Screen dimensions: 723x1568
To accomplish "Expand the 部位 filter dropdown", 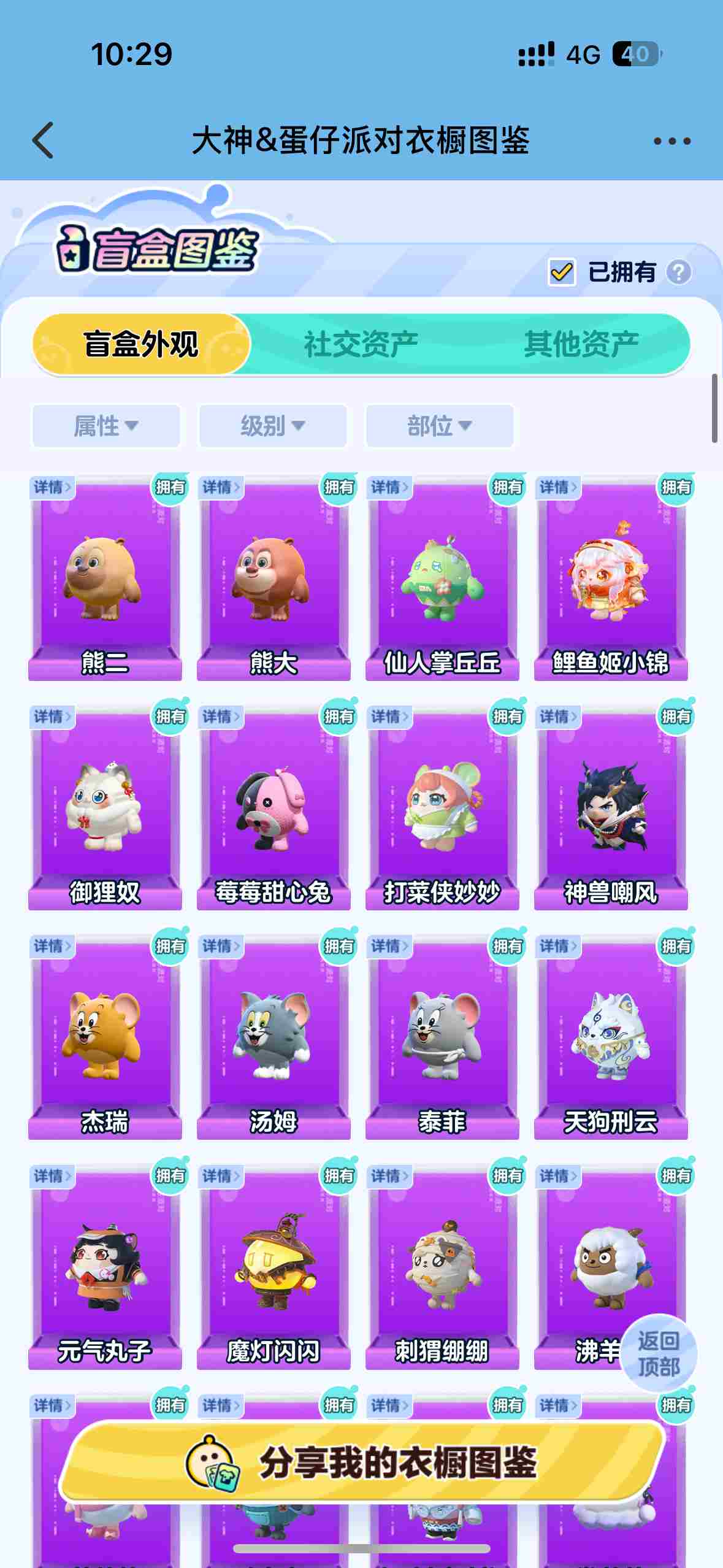I will point(439,426).
